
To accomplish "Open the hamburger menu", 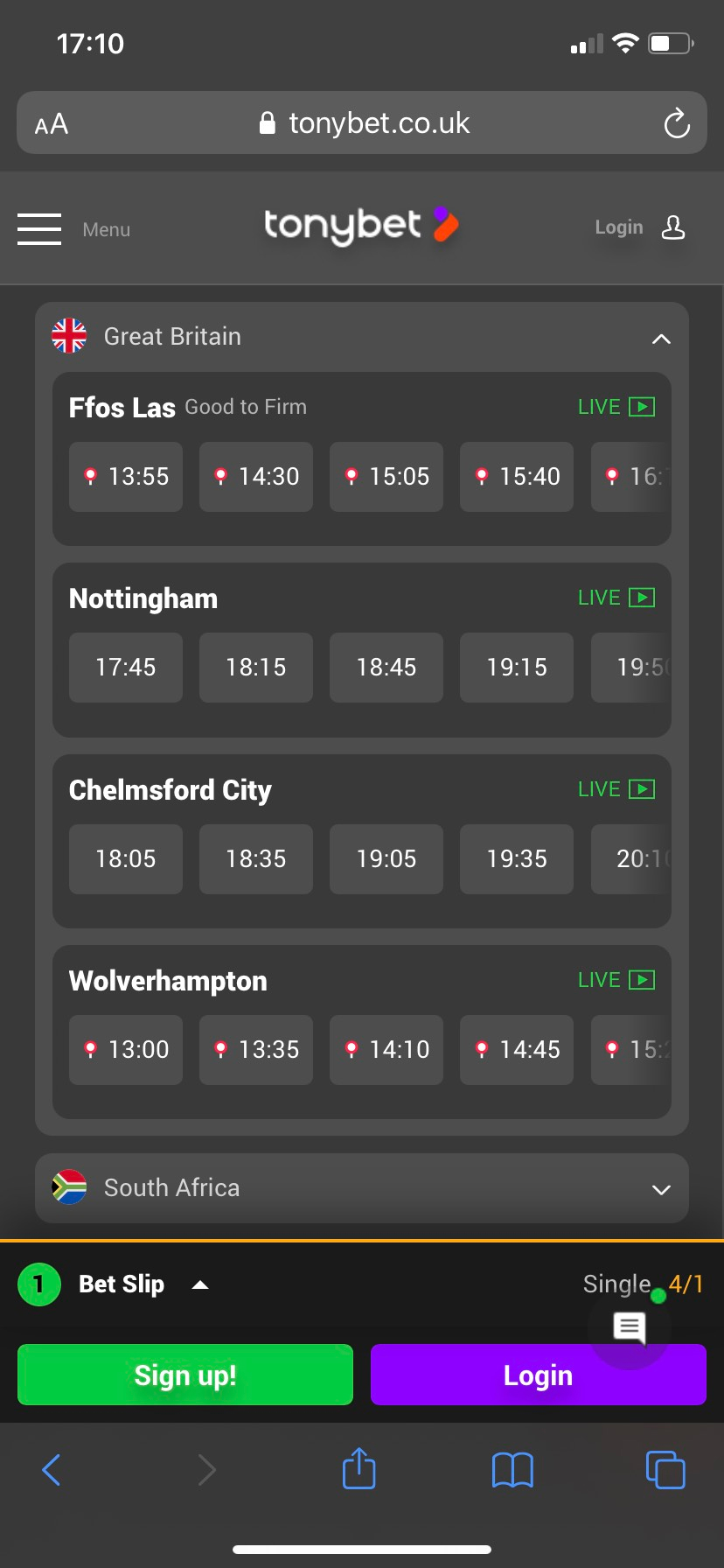I will pos(39,229).
